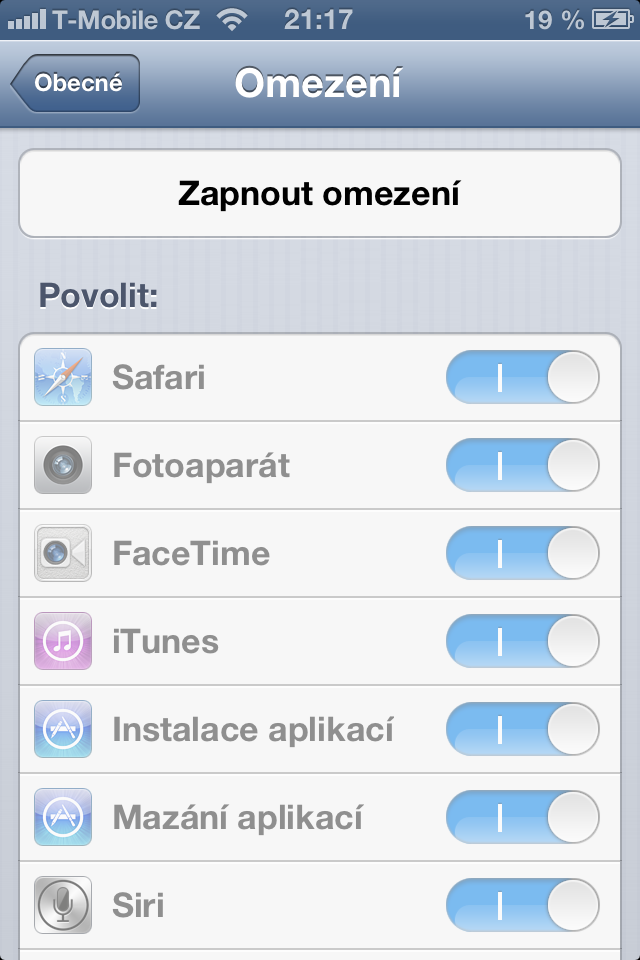Image resolution: width=640 pixels, height=960 pixels.
Task: Toggle the Fotoaparát switch
Action: click(x=522, y=466)
